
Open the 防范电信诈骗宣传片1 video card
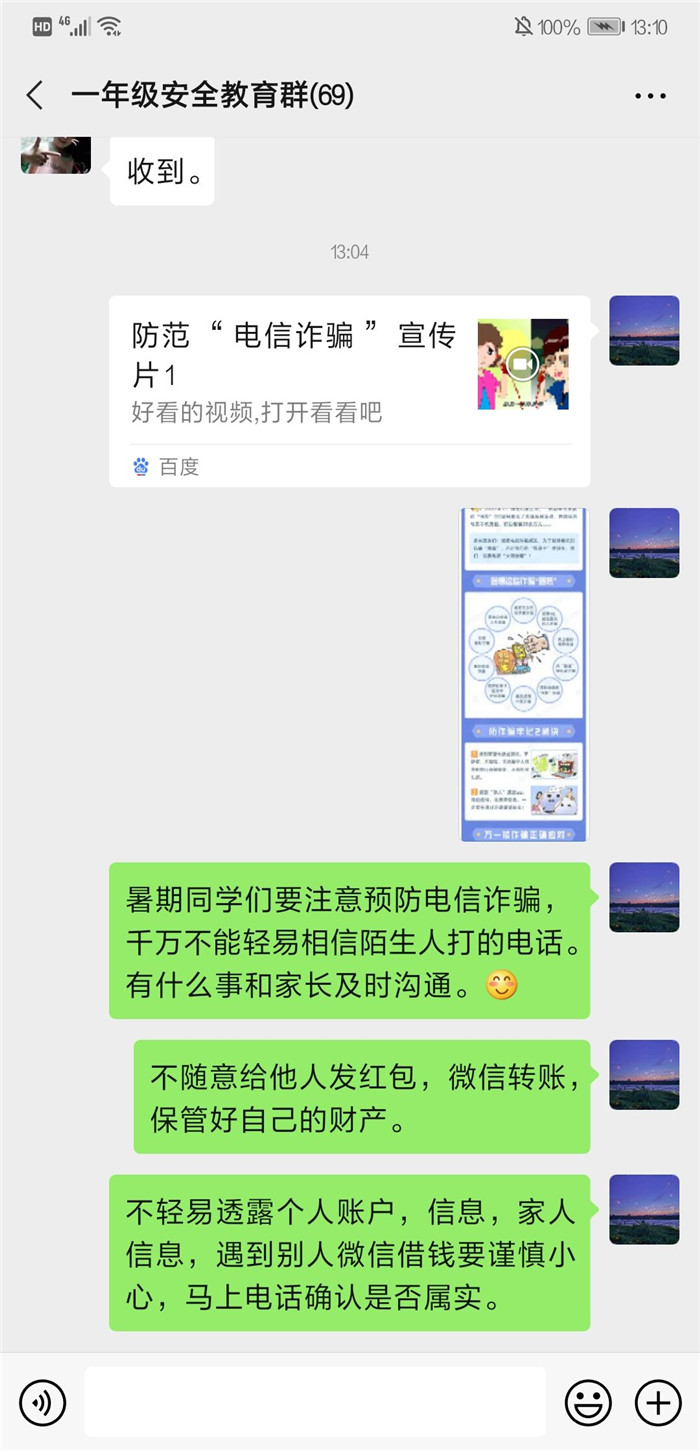pyautogui.click(x=348, y=390)
